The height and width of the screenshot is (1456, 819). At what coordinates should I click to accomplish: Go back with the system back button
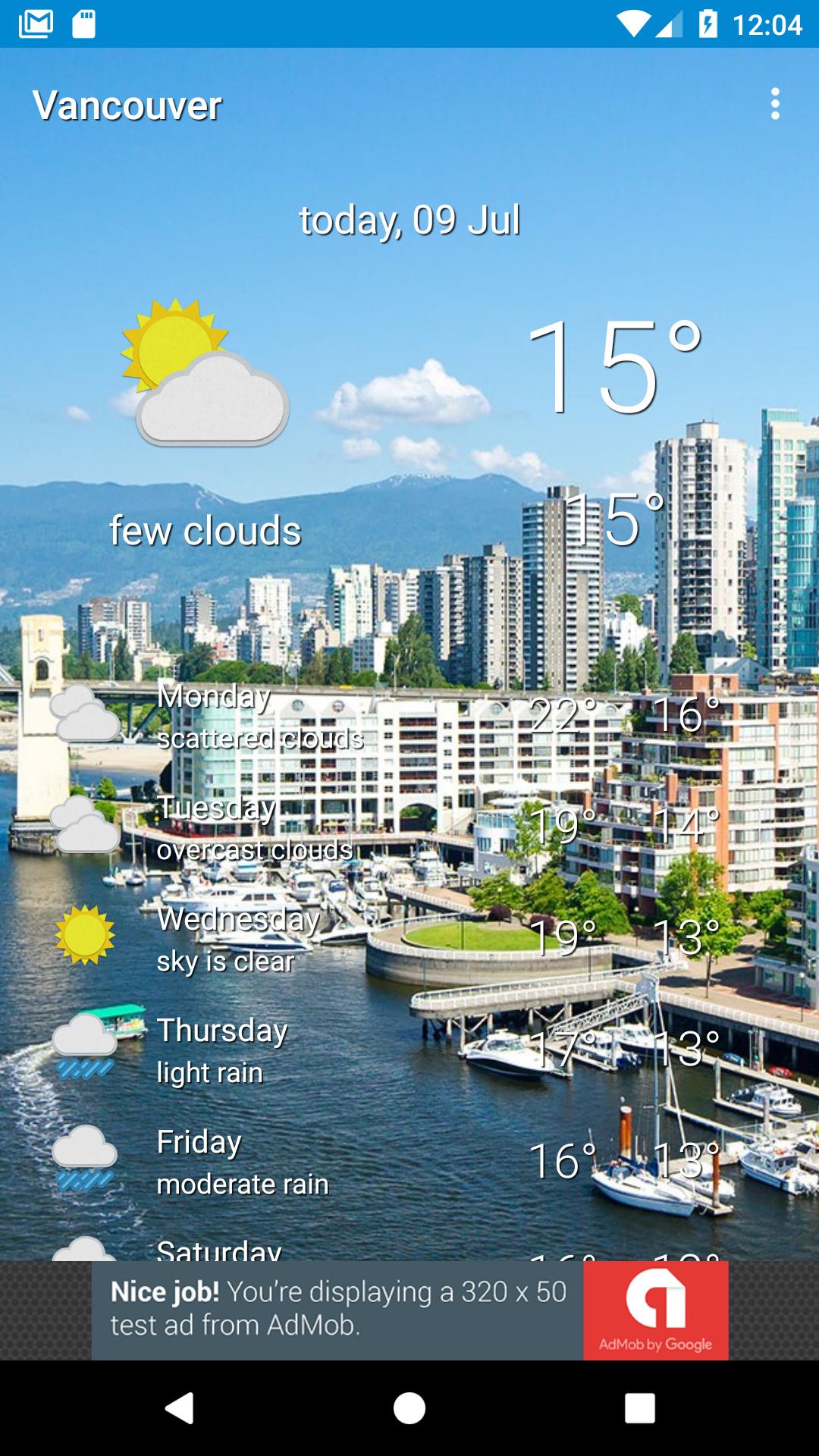[180, 1408]
